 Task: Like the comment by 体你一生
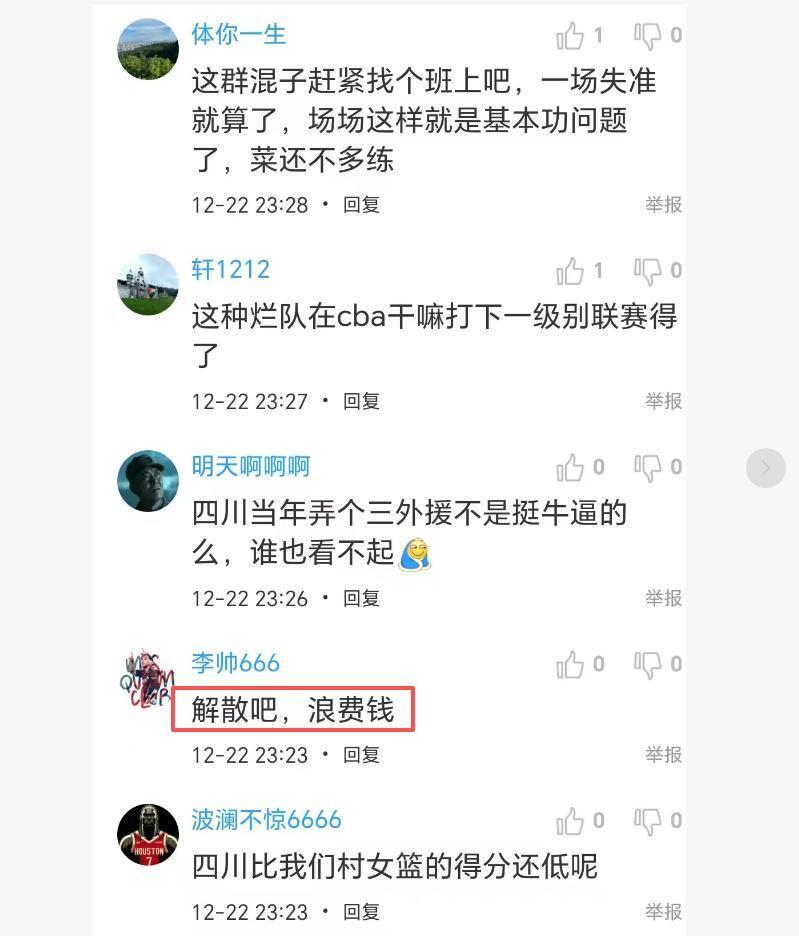(x=571, y=37)
